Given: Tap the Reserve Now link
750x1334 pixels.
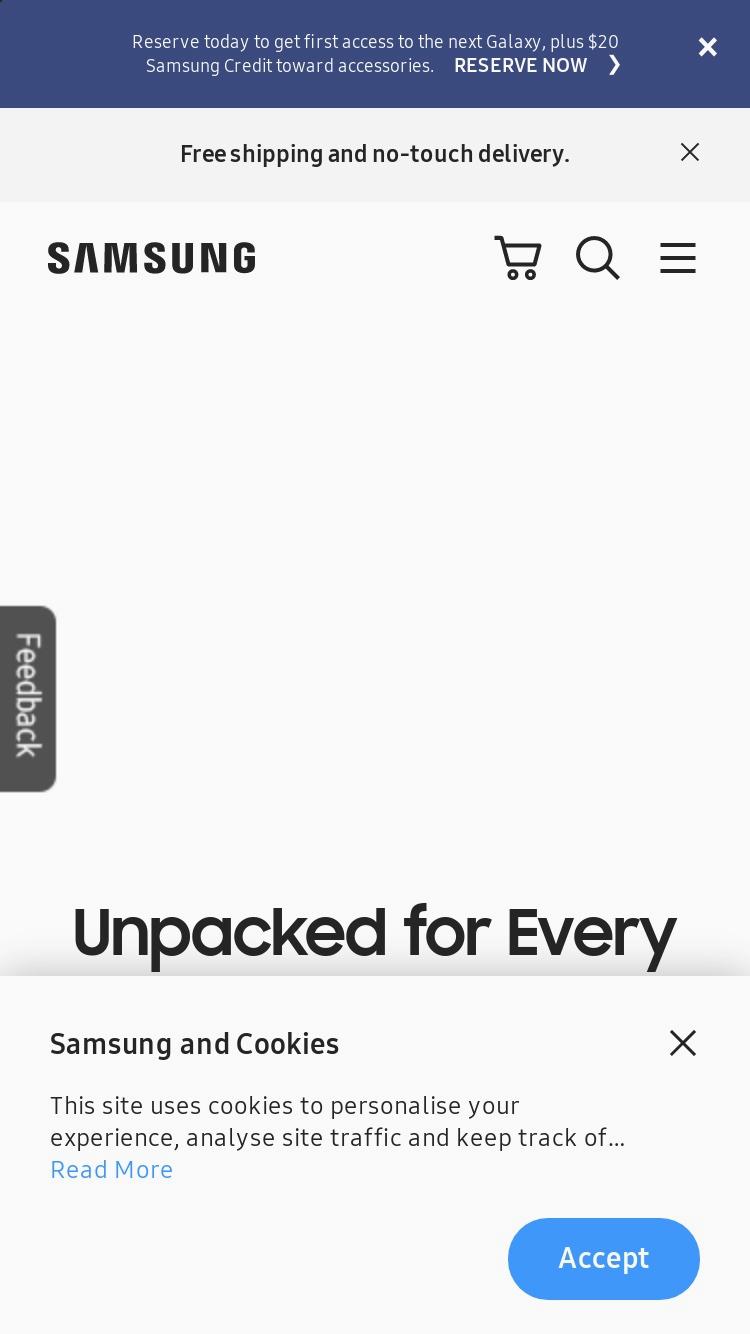Looking at the screenshot, I should pos(537,66).
